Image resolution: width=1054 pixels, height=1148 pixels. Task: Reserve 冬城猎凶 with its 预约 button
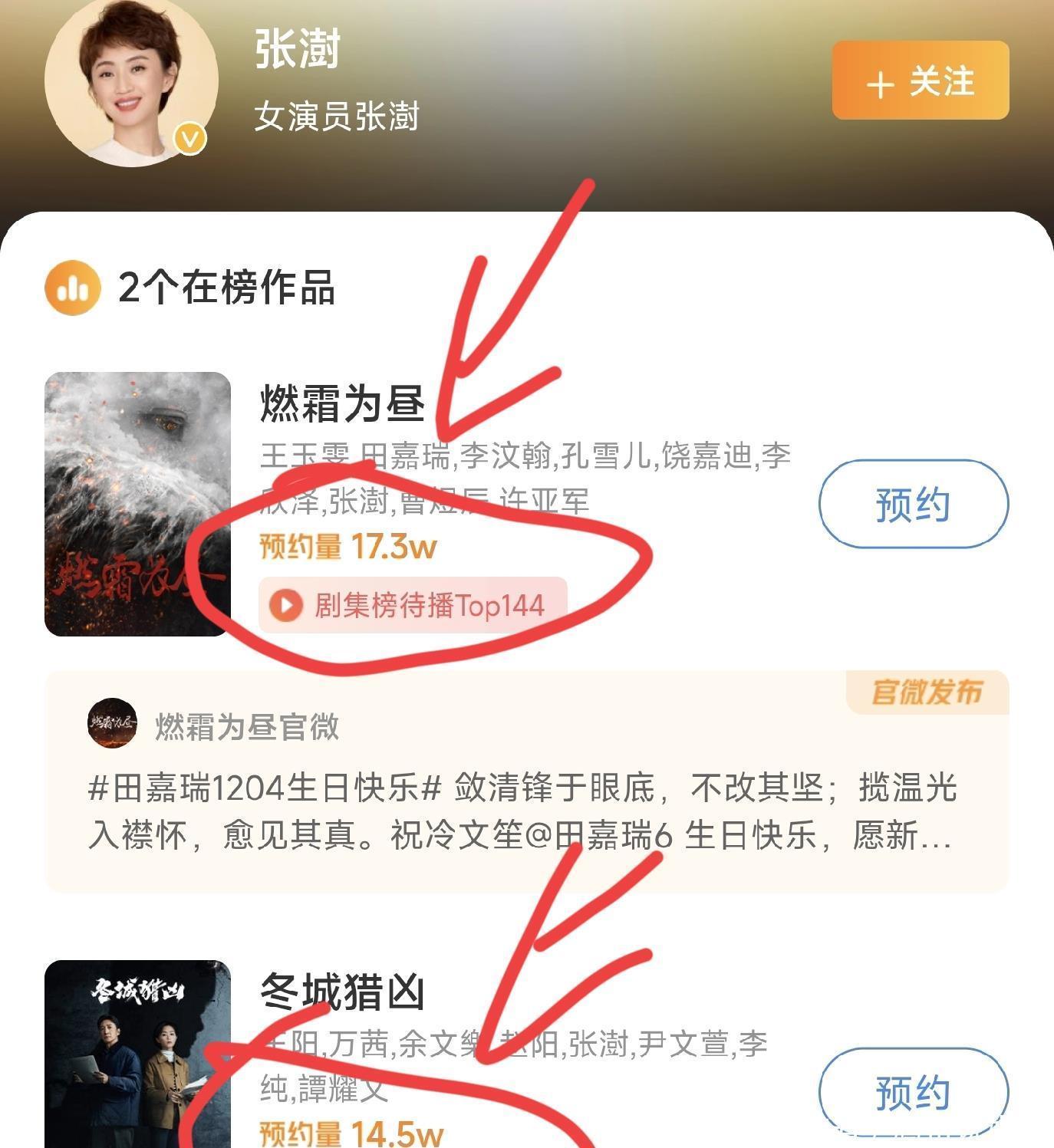coord(913,1092)
